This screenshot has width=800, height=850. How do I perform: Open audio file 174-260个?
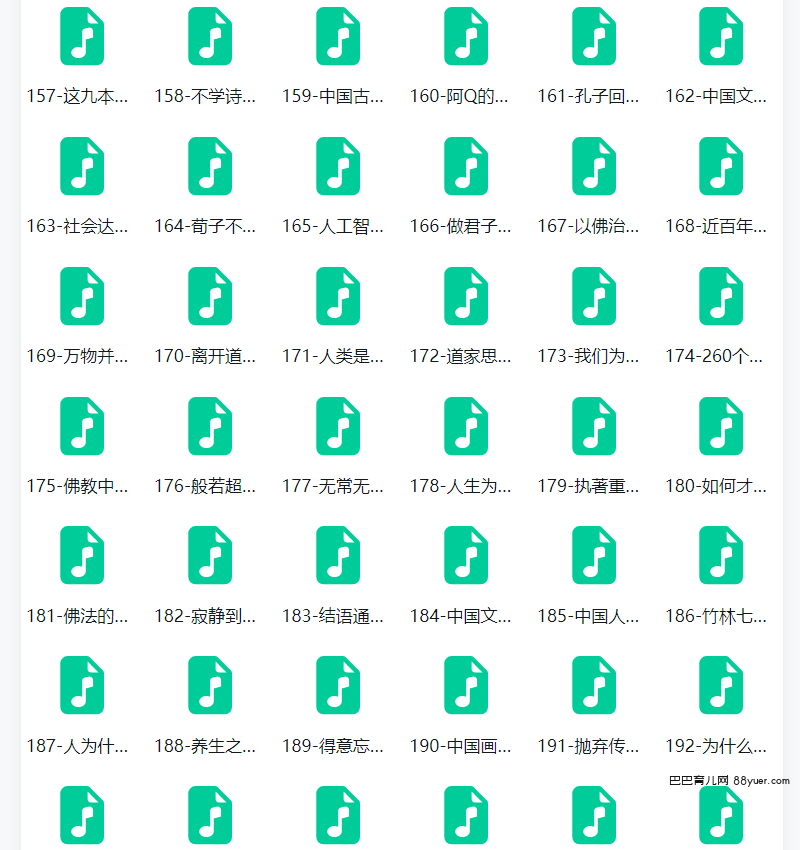click(721, 297)
